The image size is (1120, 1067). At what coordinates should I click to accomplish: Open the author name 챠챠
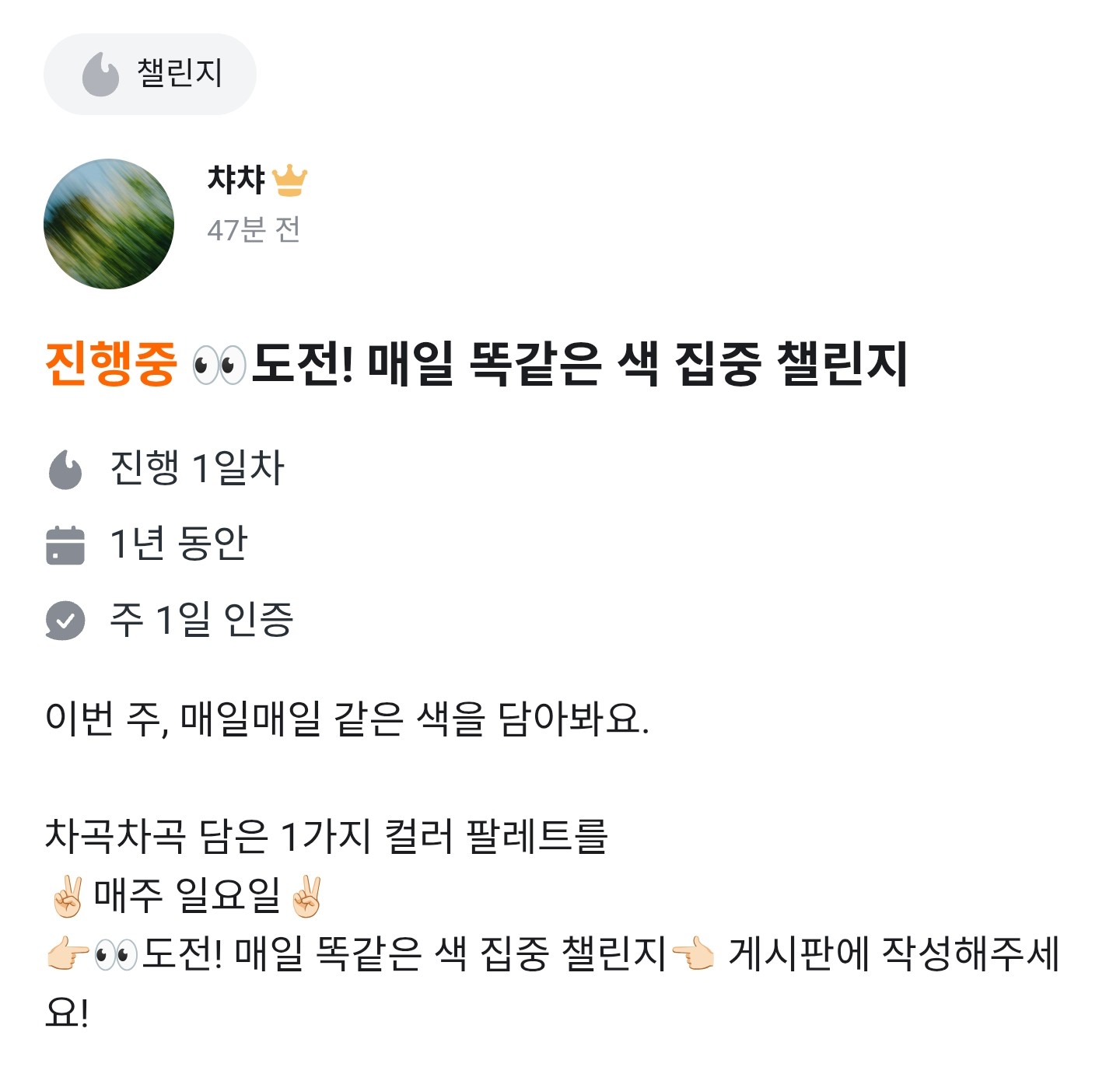236,180
